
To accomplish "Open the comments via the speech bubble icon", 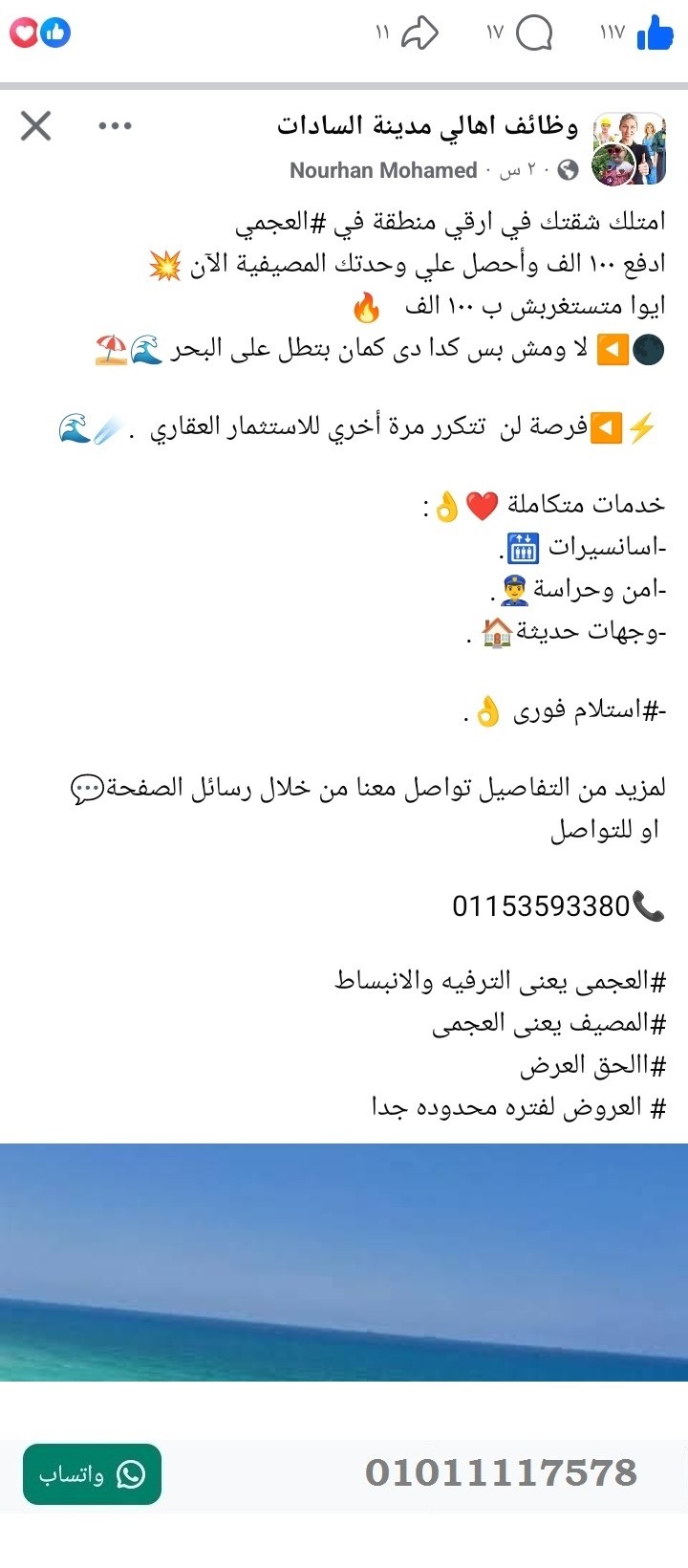I will pos(535,33).
